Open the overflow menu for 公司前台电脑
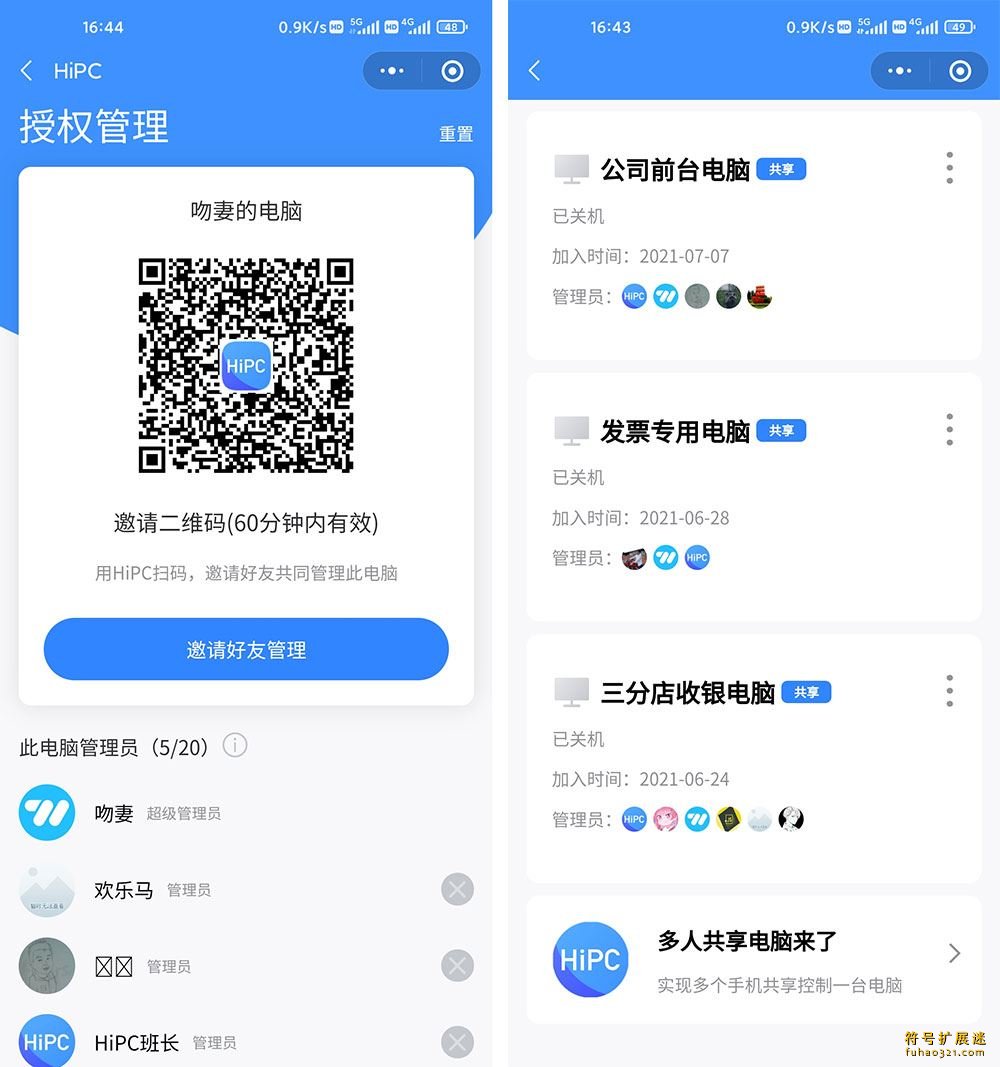The height and width of the screenshot is (1067, 1000). click(x=949, y=168)
